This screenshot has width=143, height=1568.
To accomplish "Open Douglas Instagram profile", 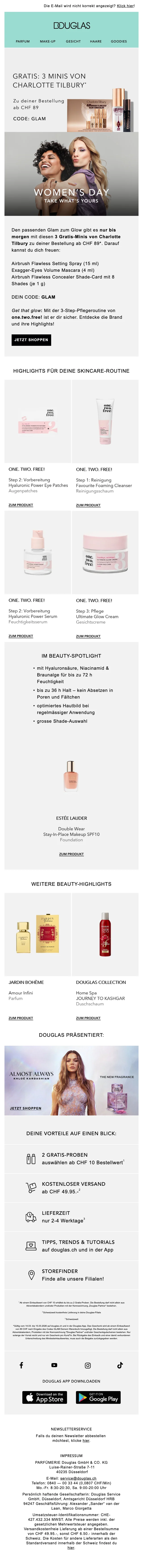I will click(x=88, y=1365).
